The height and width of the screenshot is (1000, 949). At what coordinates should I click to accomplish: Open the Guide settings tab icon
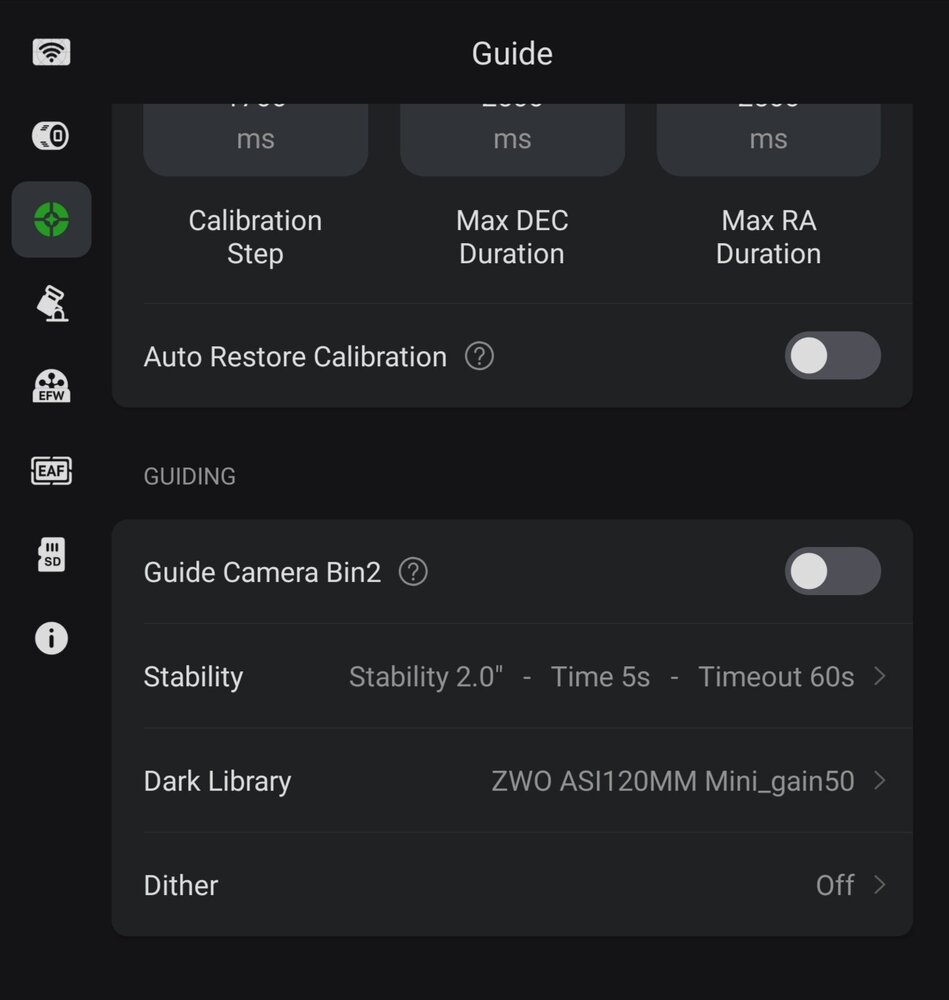click(x=51, y=219)
